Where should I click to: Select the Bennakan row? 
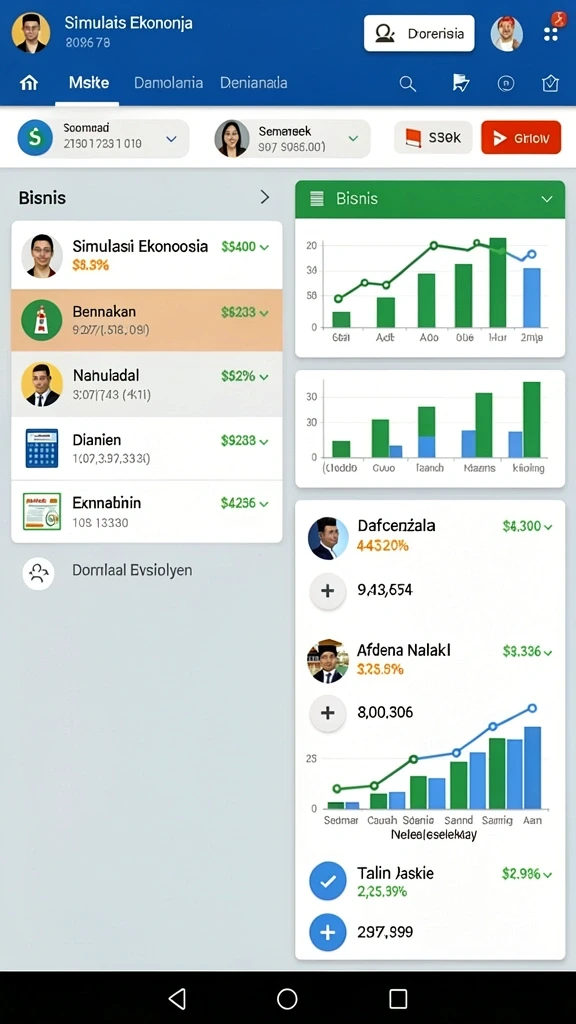pos(147,320)
